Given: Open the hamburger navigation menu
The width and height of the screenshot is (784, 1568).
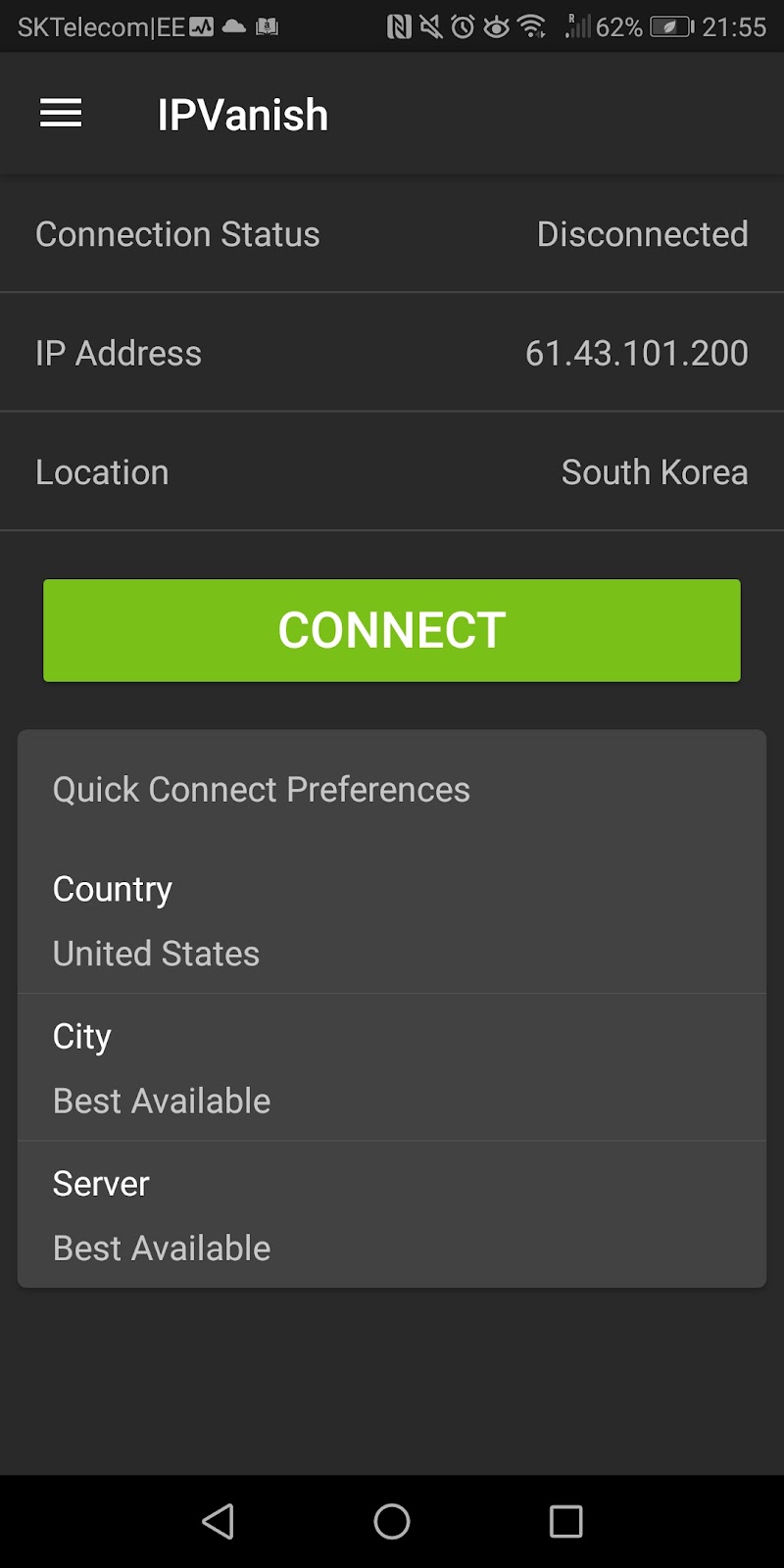Looking at the screenshot, I should point(61,115).
